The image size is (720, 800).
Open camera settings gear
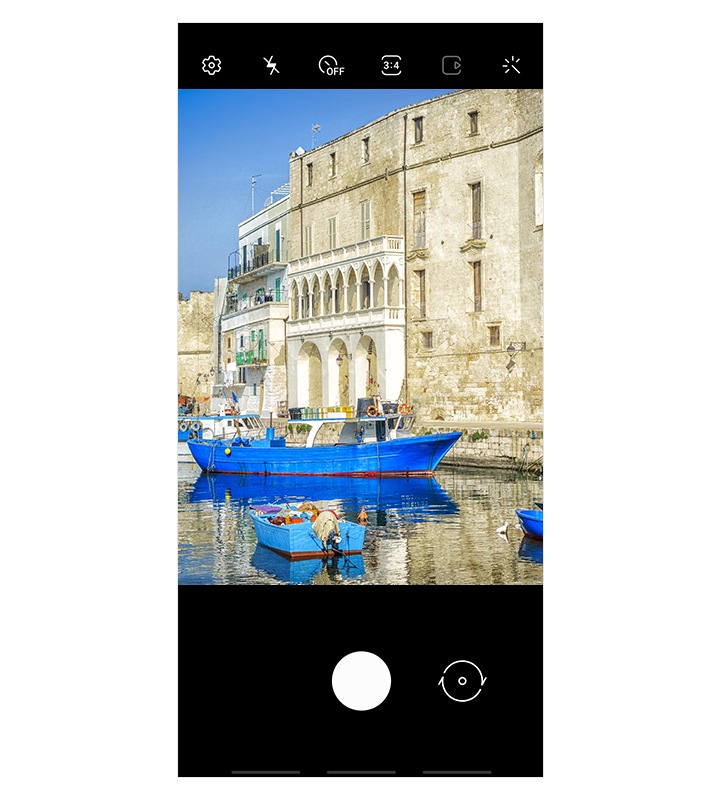[211, 66]
